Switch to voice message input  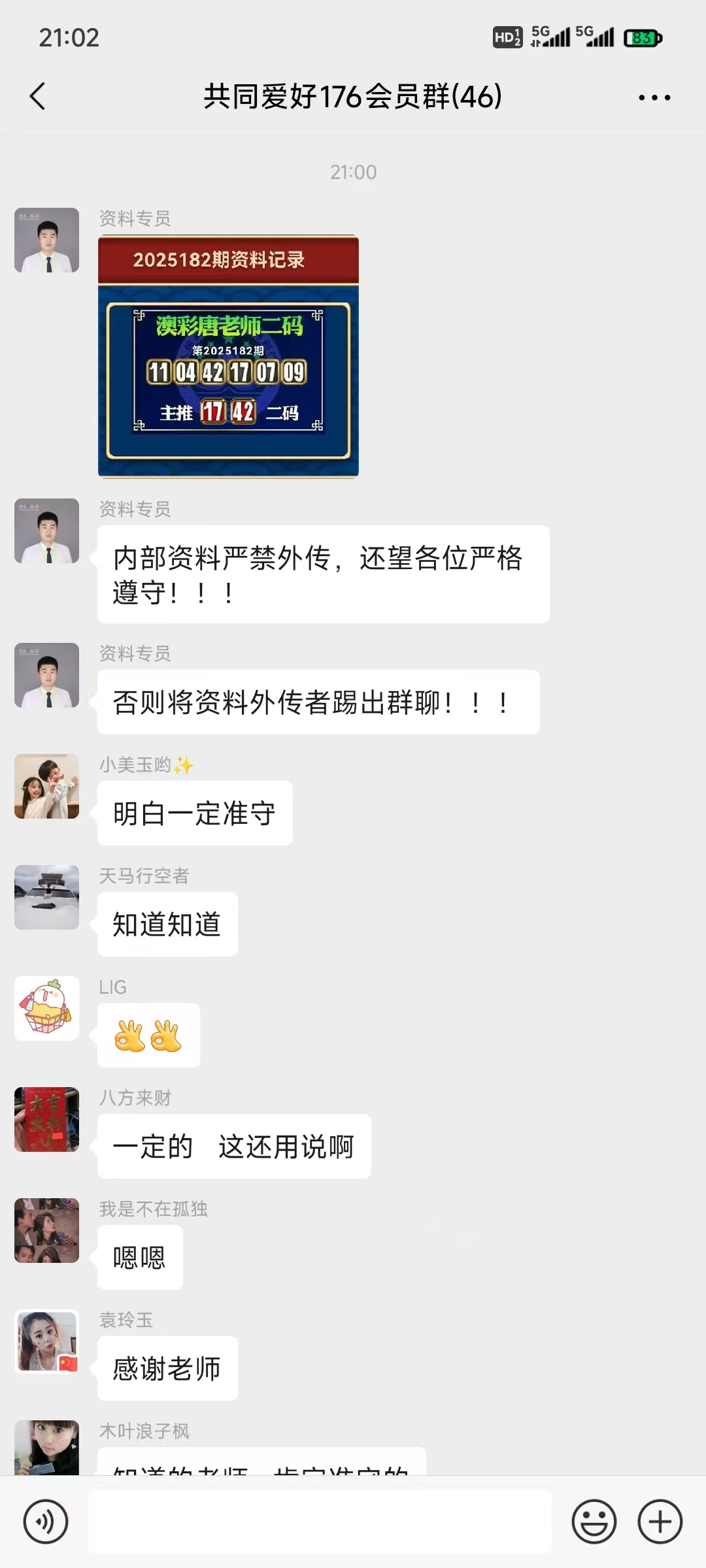[x=46, y=1522]
